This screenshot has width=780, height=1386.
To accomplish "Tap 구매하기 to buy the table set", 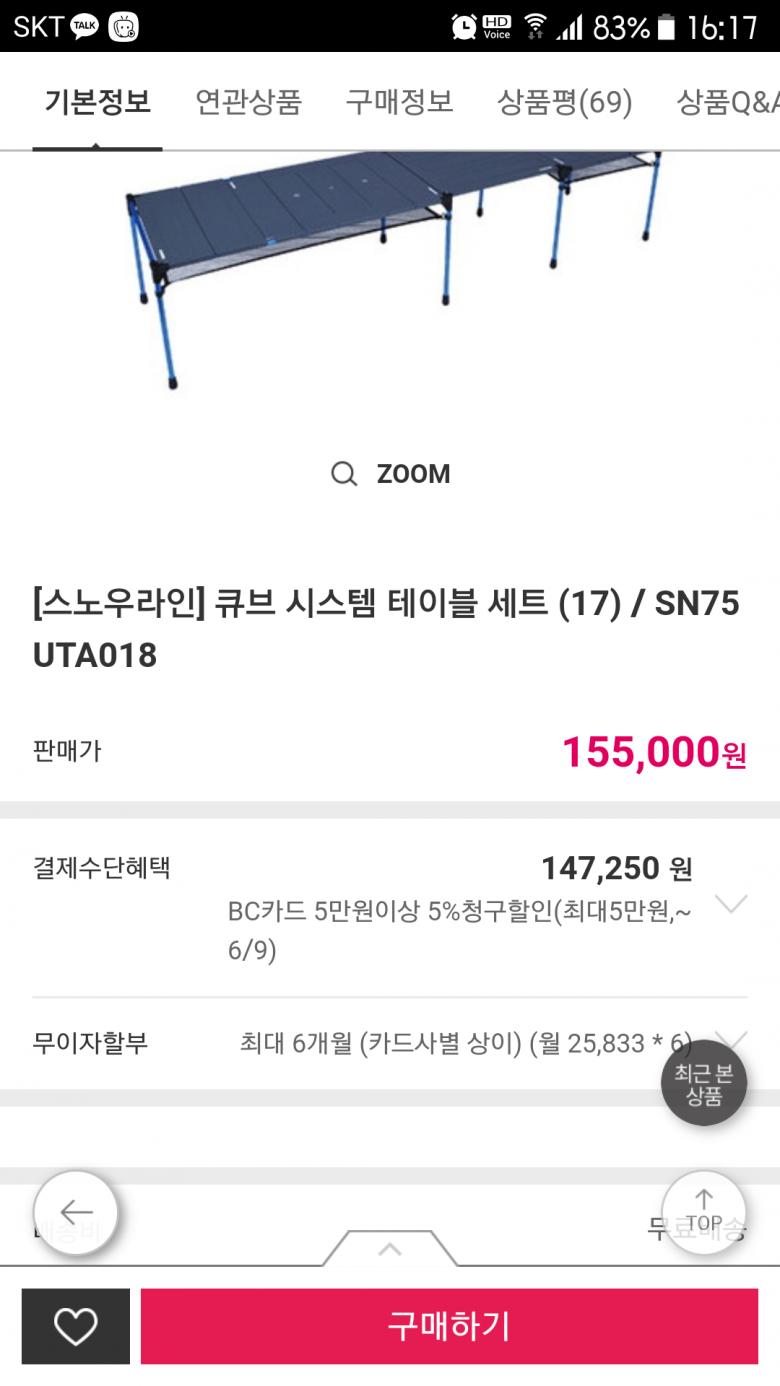I will [449, 1326].
